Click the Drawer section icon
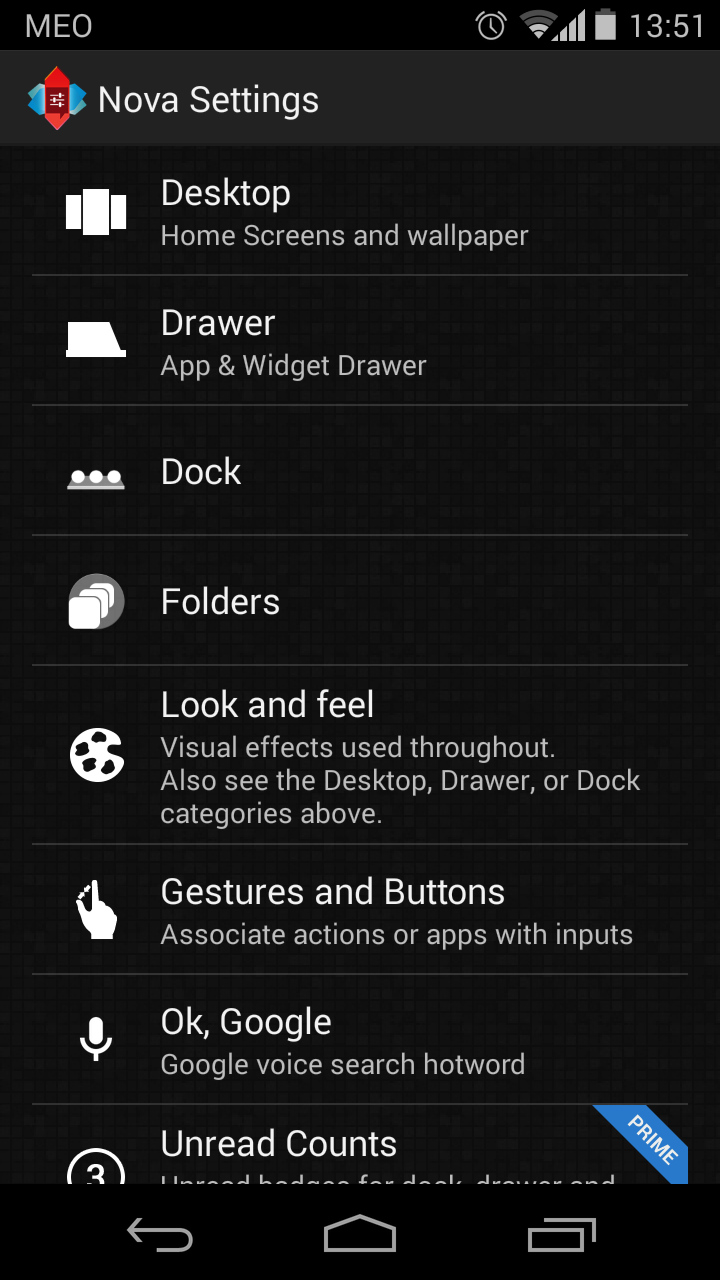The width and height of the screenshot is (720, 1280). click(96, 341)
